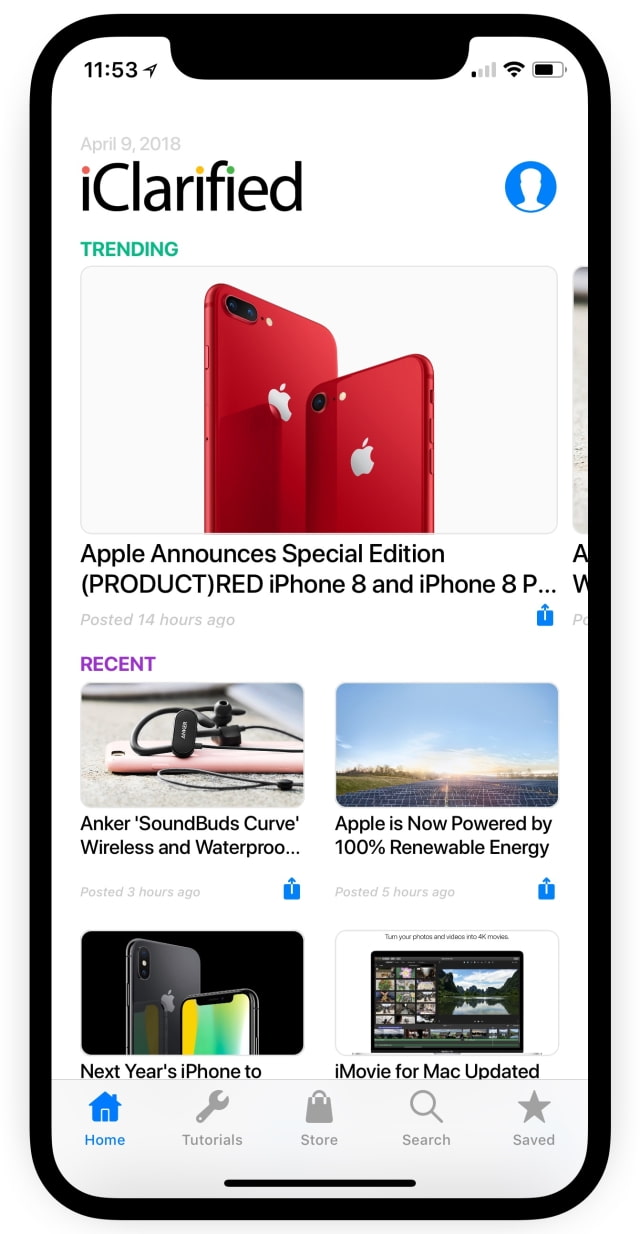The height and width of the screenshot is (1234, 640).
Task: Switch to the Home tab
Action: pos(105,1119)
